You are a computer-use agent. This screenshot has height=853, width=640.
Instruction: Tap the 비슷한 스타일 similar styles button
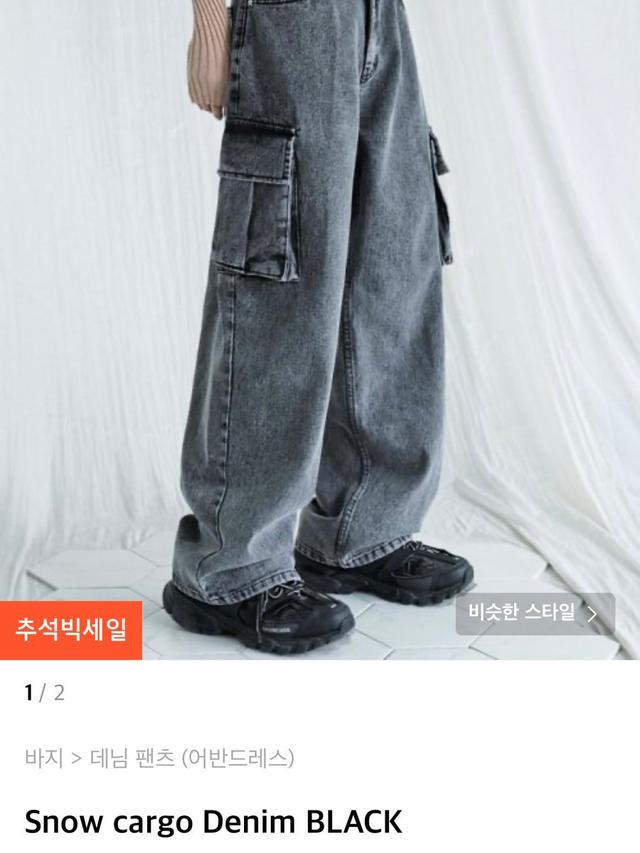[x=535, y=614]
